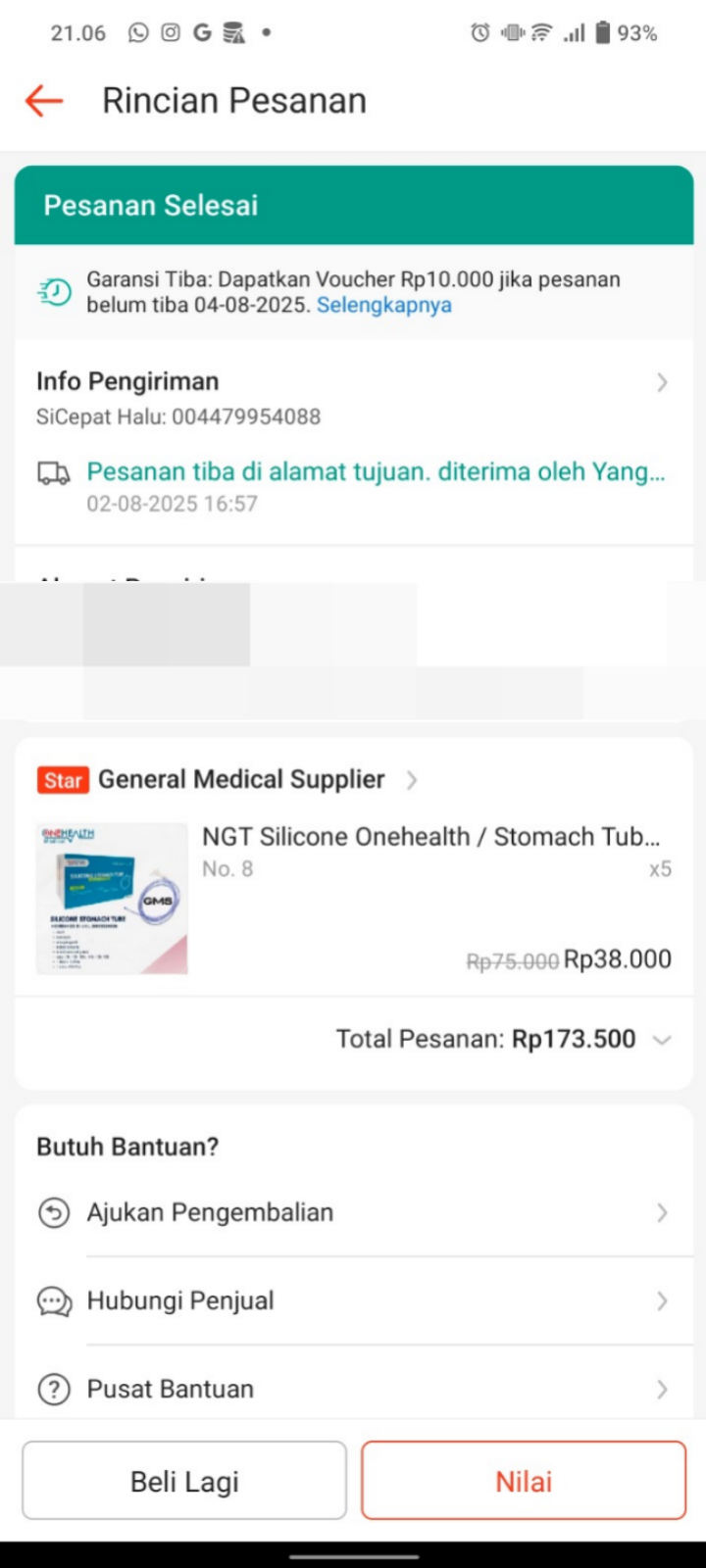Select Ajukan Pengembalian to request a return
Viewport: 706px width, 1568px height.
tap(353, 1213)
